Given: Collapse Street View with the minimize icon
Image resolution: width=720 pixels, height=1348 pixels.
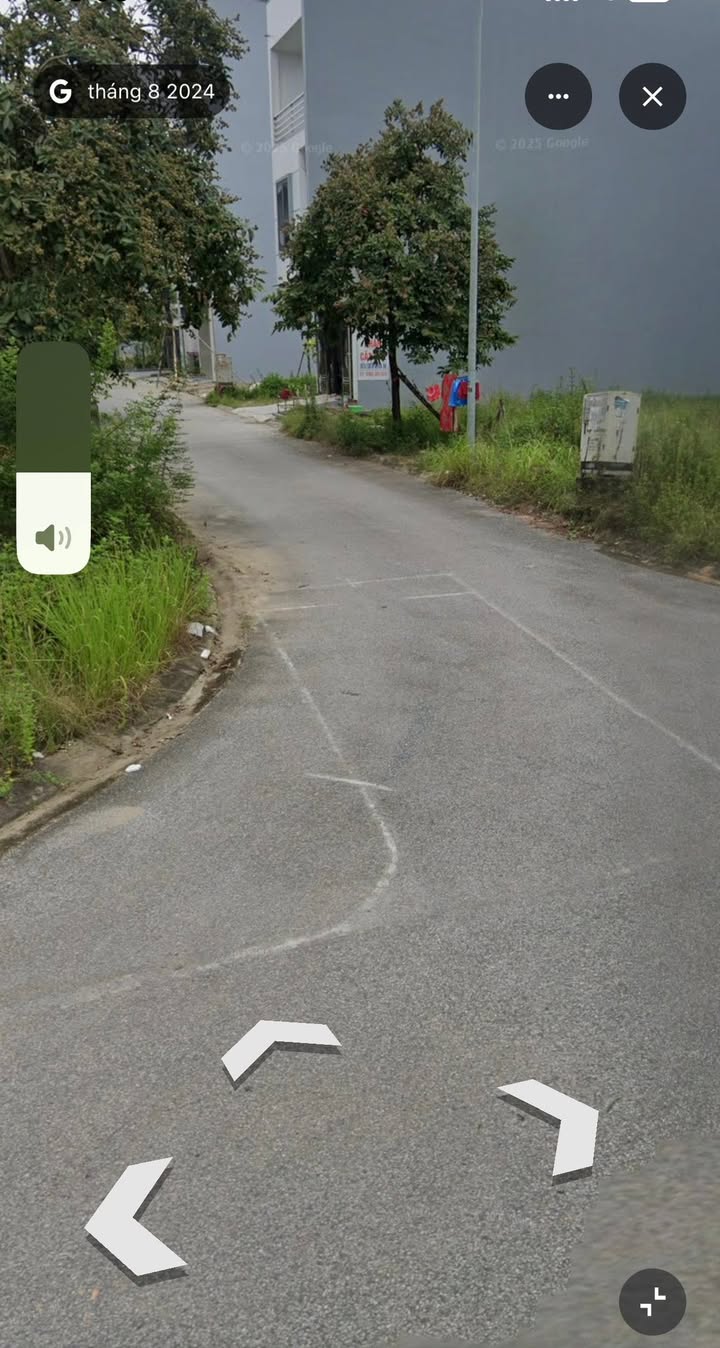Looking at the screenshot, I should [652, 1301].
